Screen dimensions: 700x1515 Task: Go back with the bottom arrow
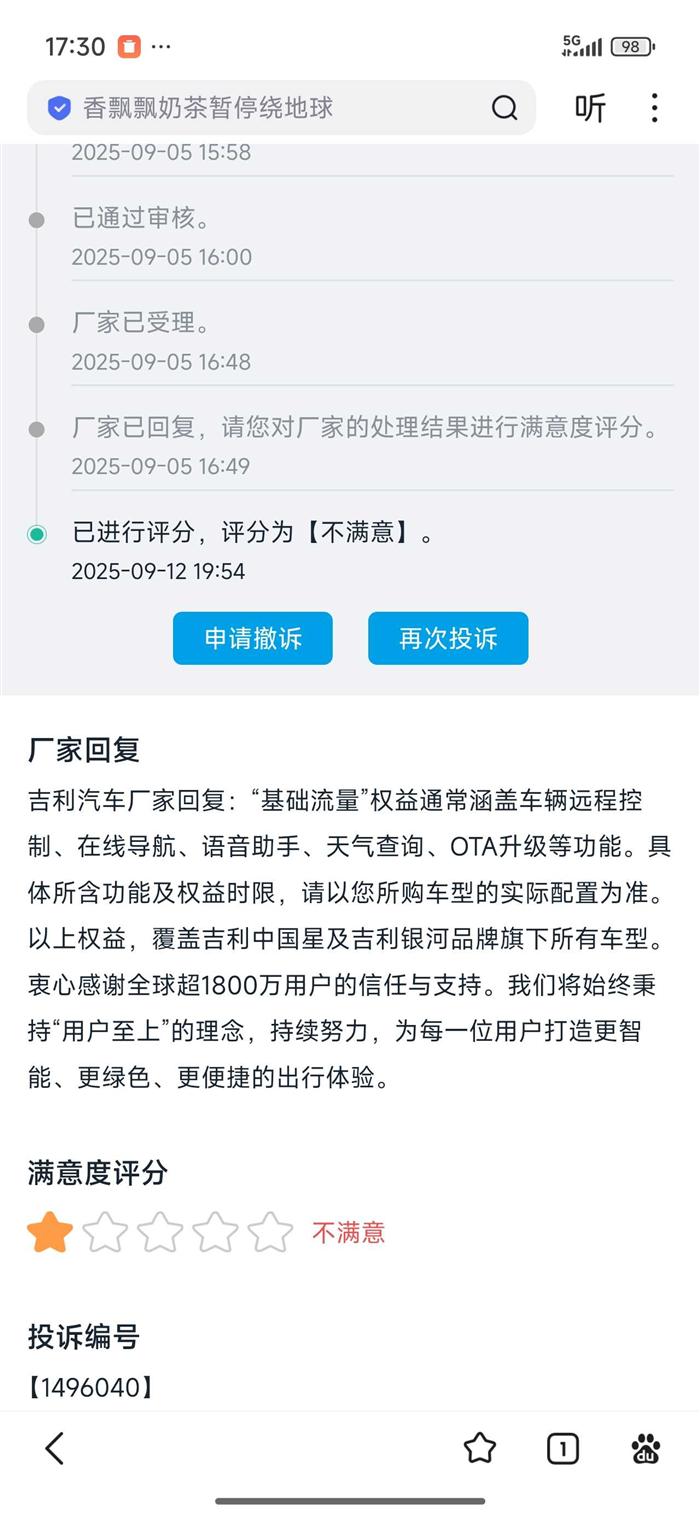point(55,1448)
